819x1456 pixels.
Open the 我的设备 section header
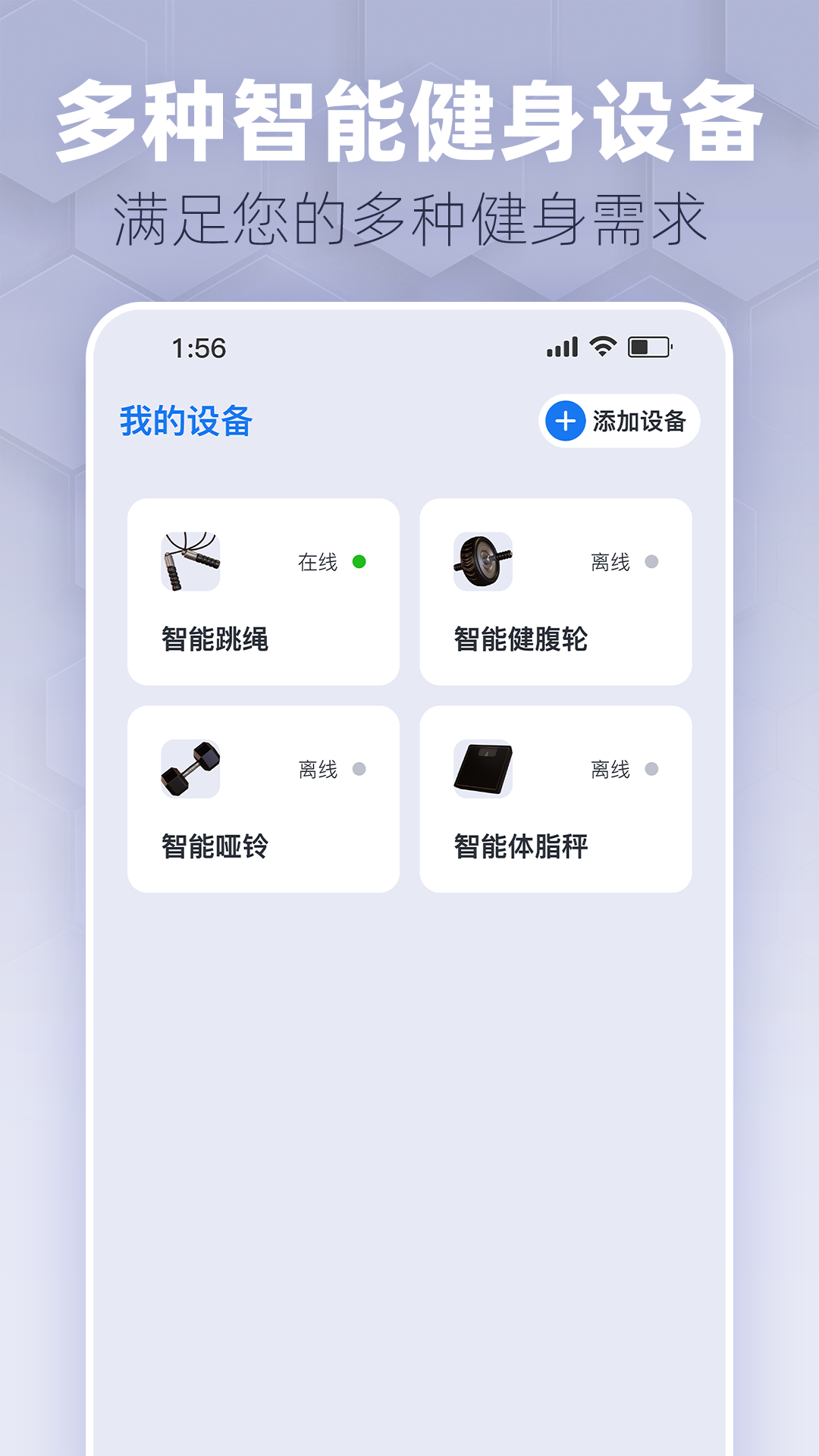pos(187,422)
